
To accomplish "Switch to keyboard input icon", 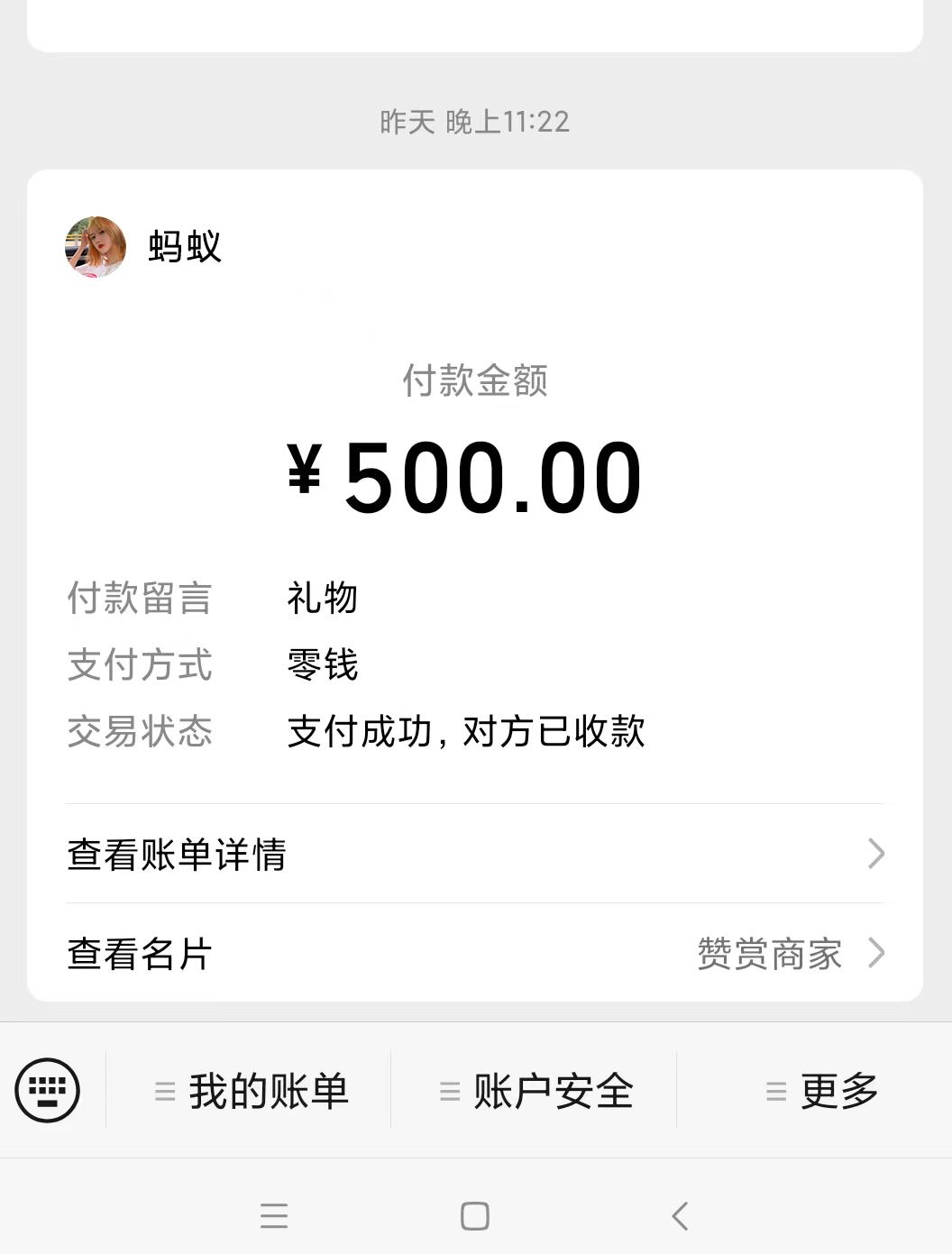I will point(48,1090).
